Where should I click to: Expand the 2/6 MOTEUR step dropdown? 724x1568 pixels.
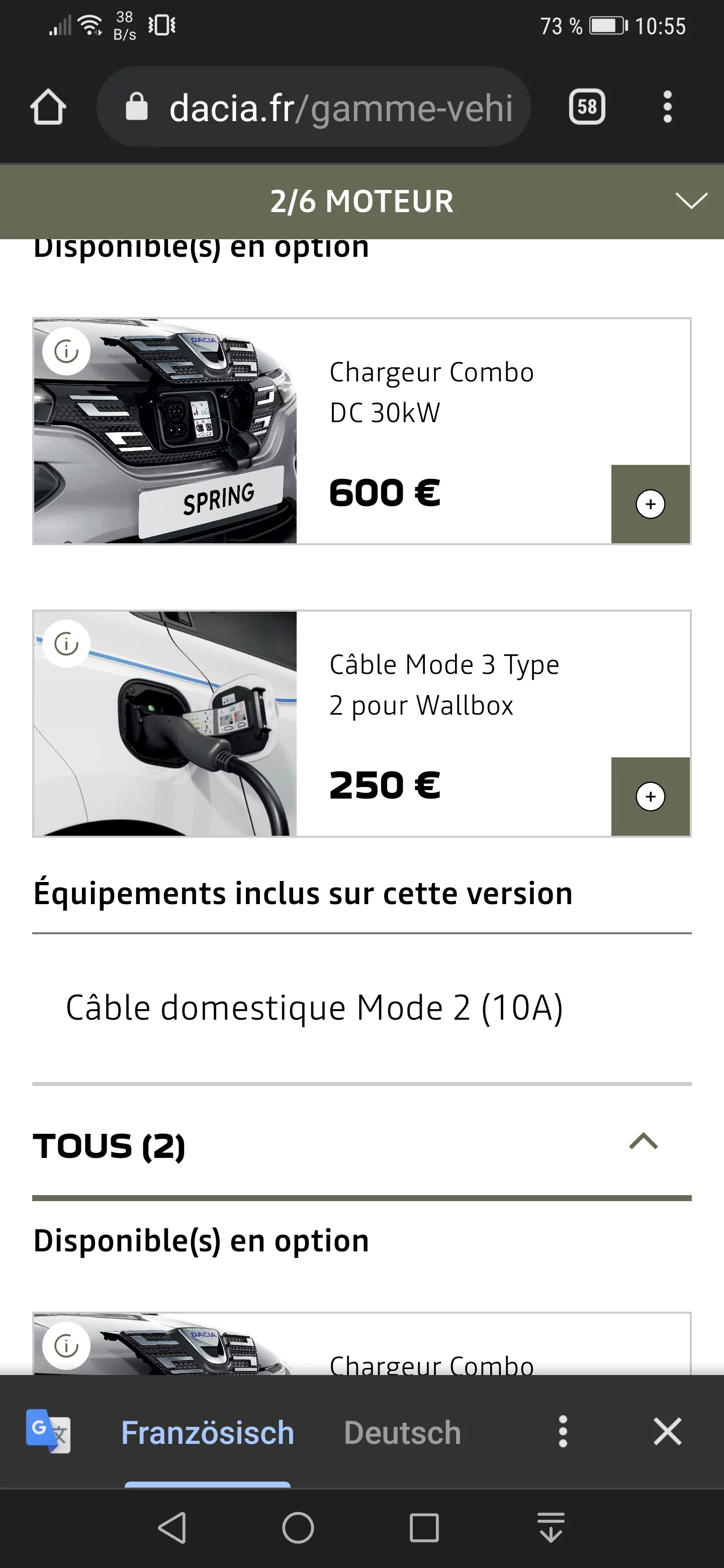coord(691,201)
